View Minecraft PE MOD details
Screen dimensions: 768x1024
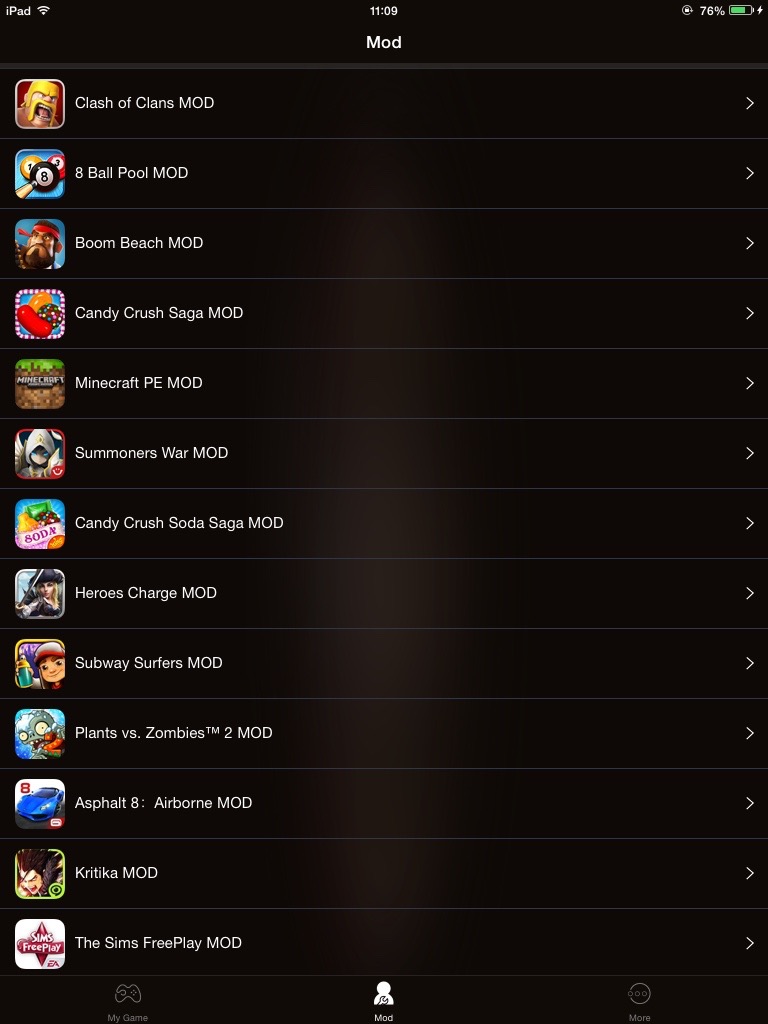point(384,384)
